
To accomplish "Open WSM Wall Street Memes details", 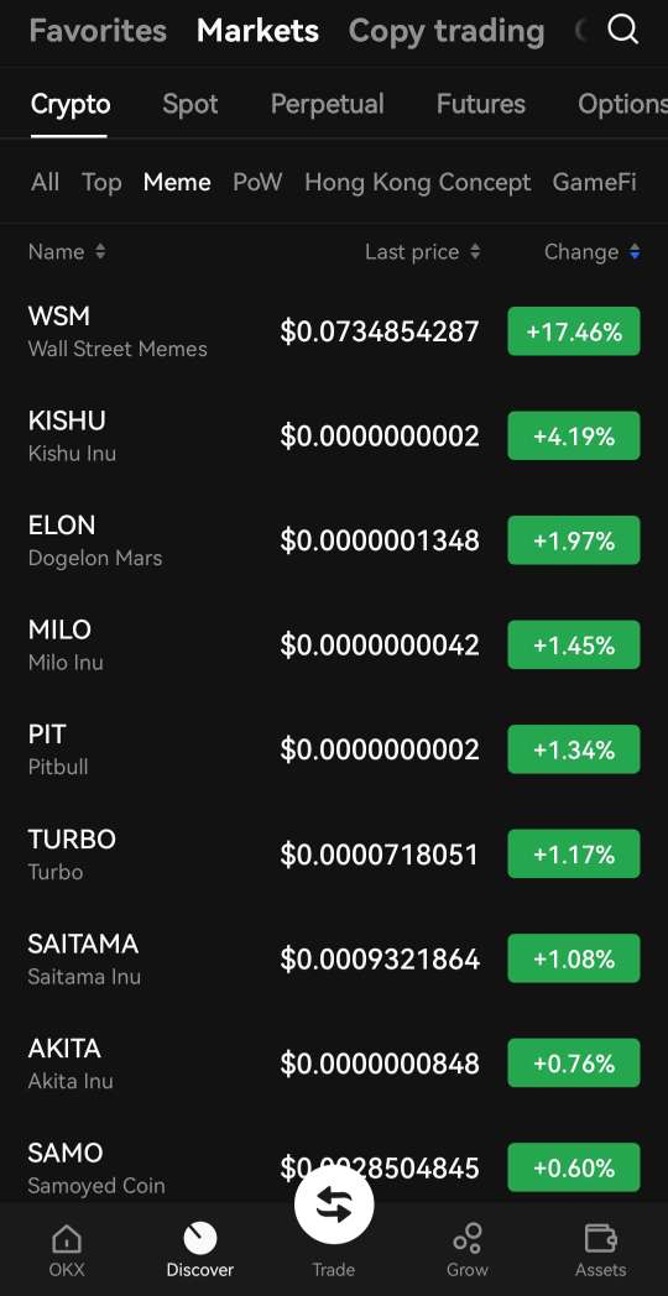I will coord(118,331).
